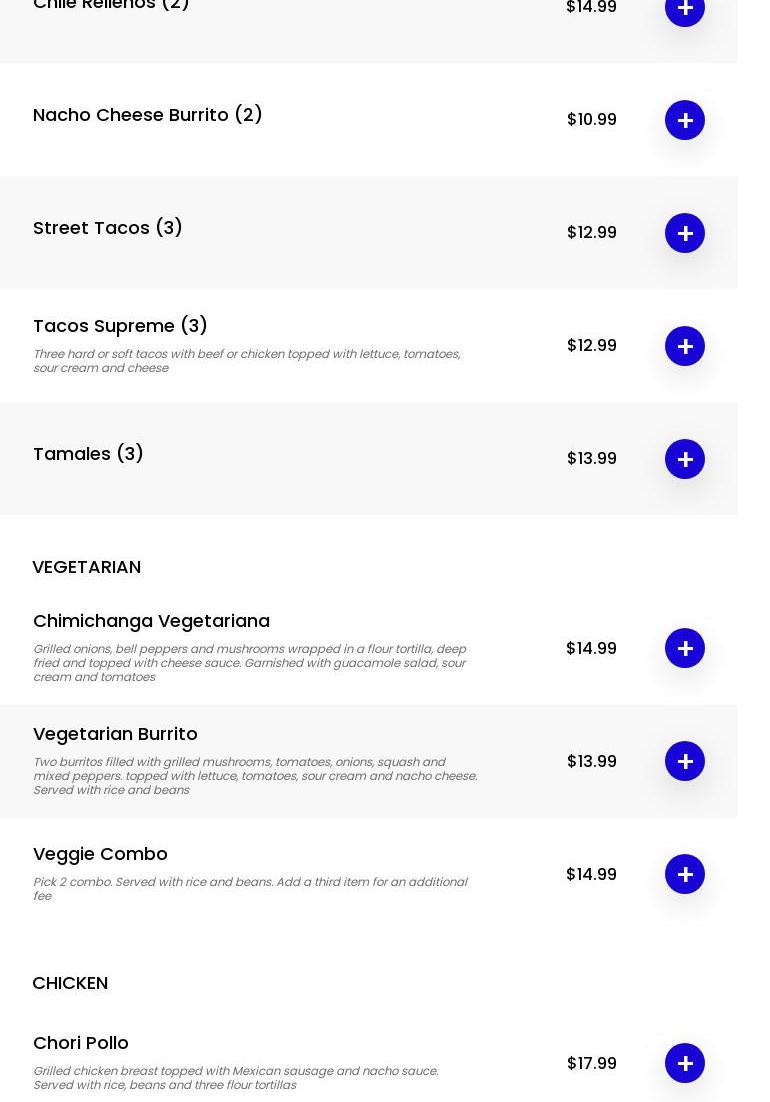Tap the plus button for Street Tacos (3)
Viewport: 770px width, 1102px height.
pyautogui.click(x=685, y=233)
